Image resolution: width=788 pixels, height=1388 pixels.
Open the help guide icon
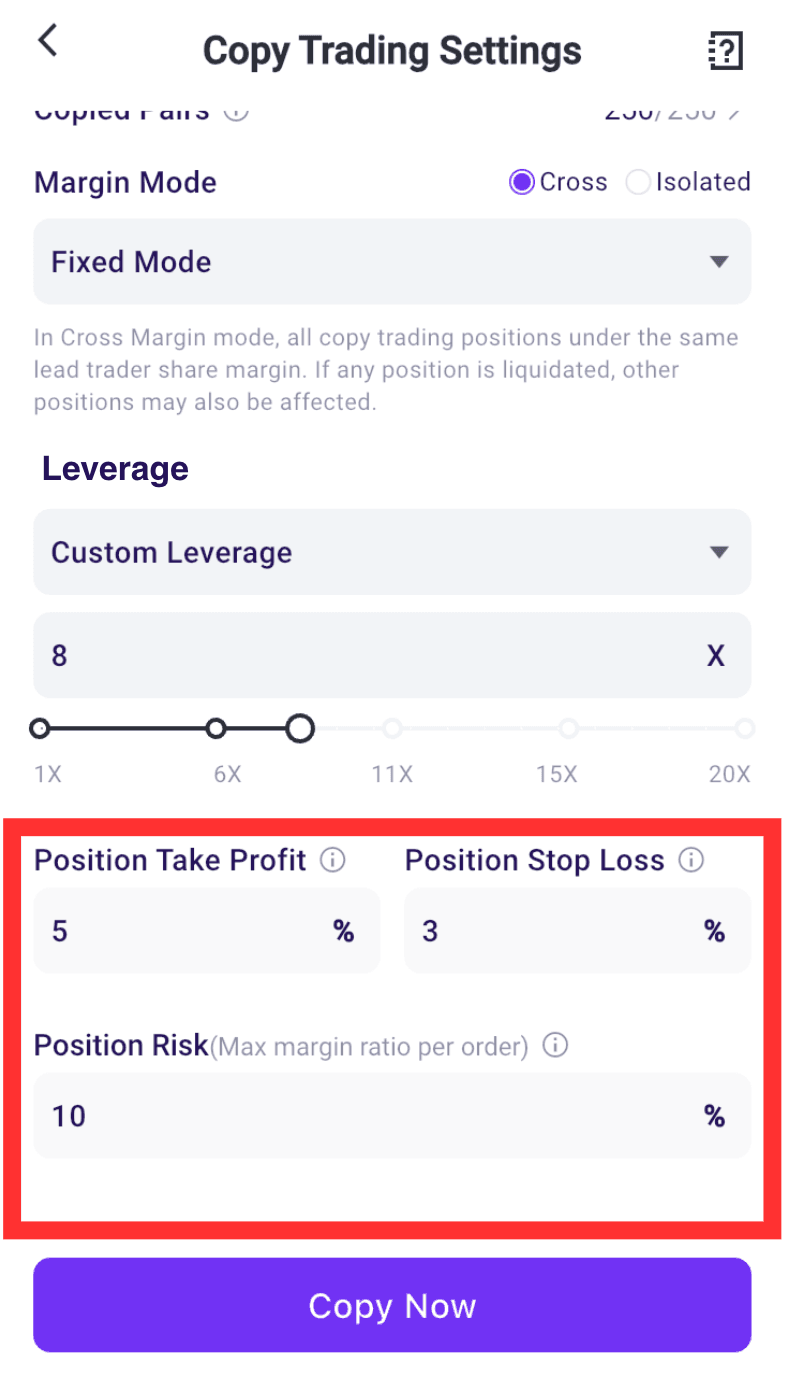(725, 50)
